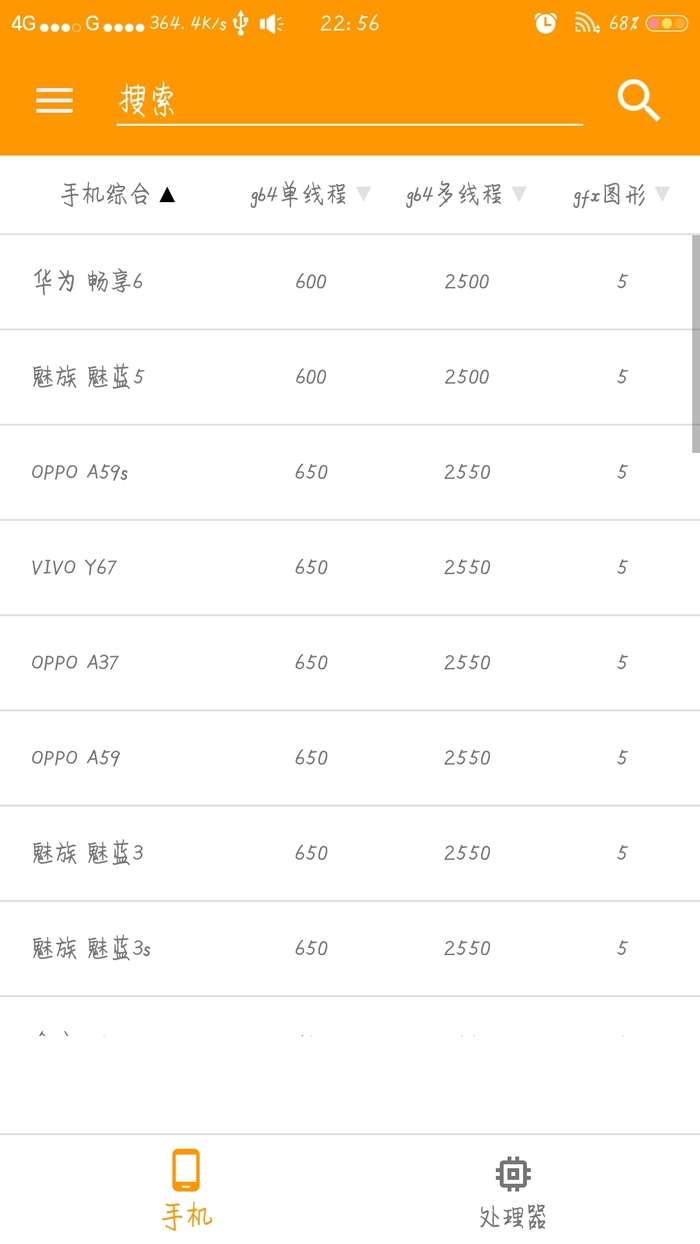Open the hamburger drawer menu
This screenshot has height=1244, width=700.
click(x=54, y=100)
